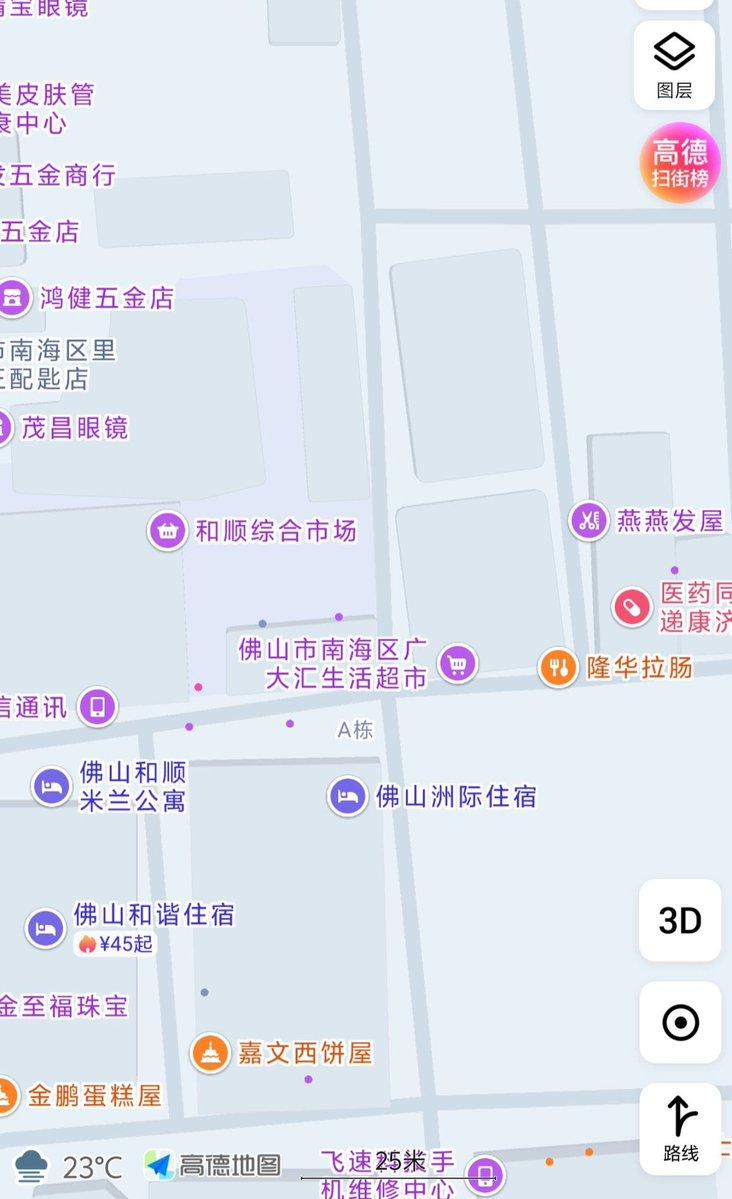Image resolution: width=732 pixels, height=1199 pixels.
Task: Select the red 医药 pill marker
Action: tap(630, 608)
